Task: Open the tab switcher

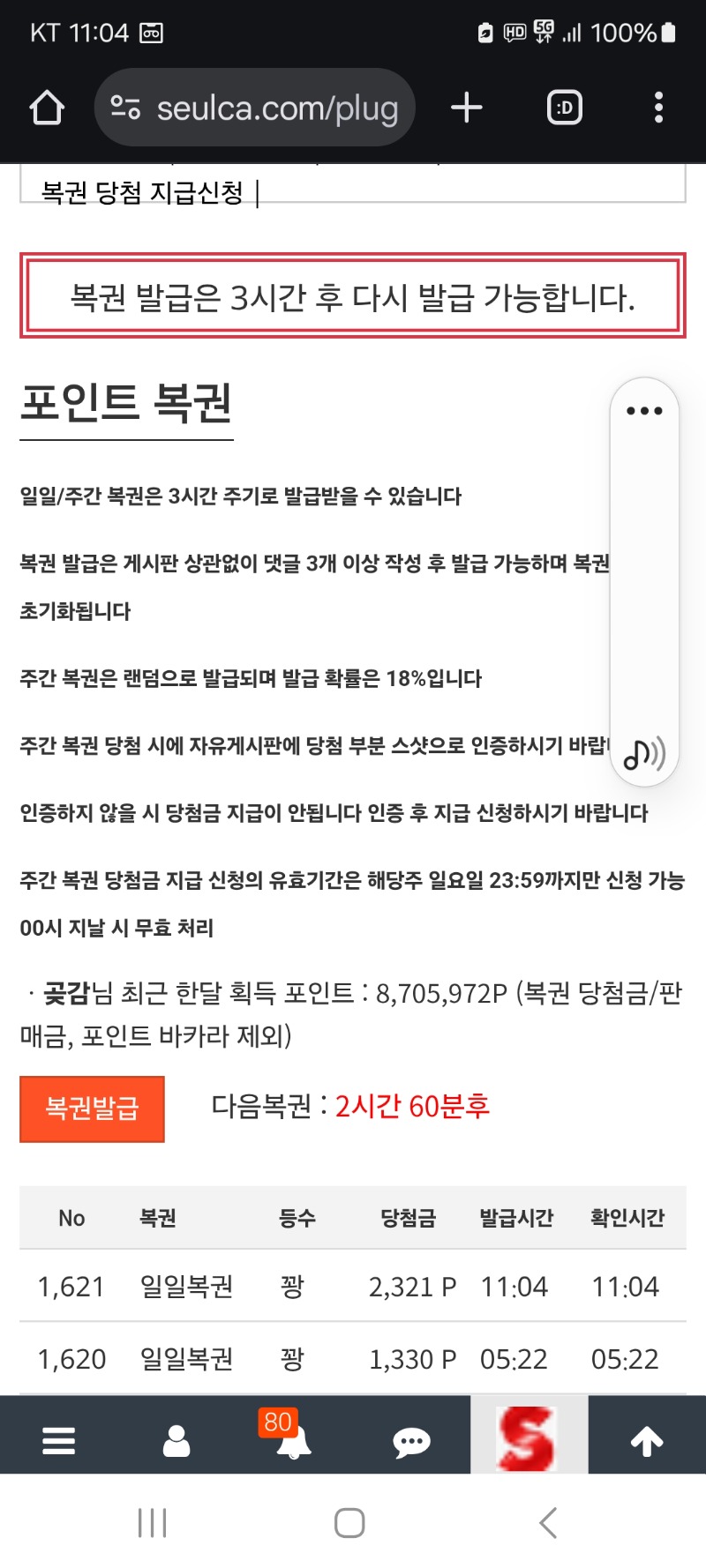Action: pos(564,108)
